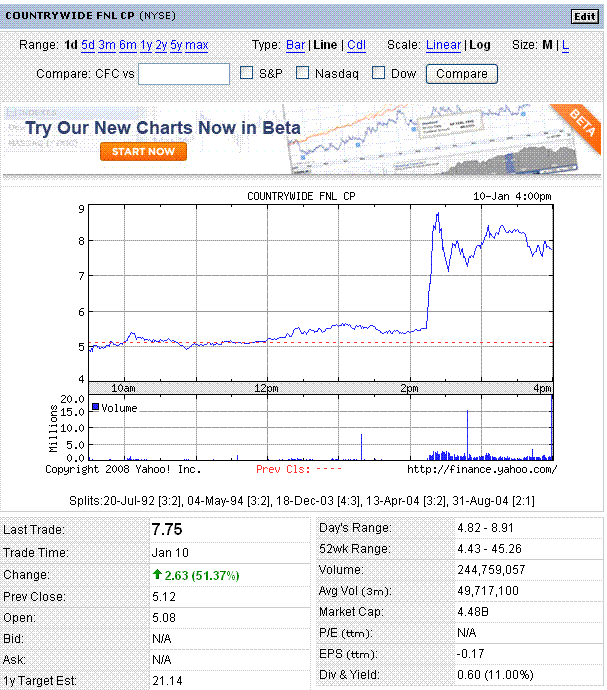Change chart type to Cdl
The width and height of the screenshot is (607, 690).
(356, 45)
